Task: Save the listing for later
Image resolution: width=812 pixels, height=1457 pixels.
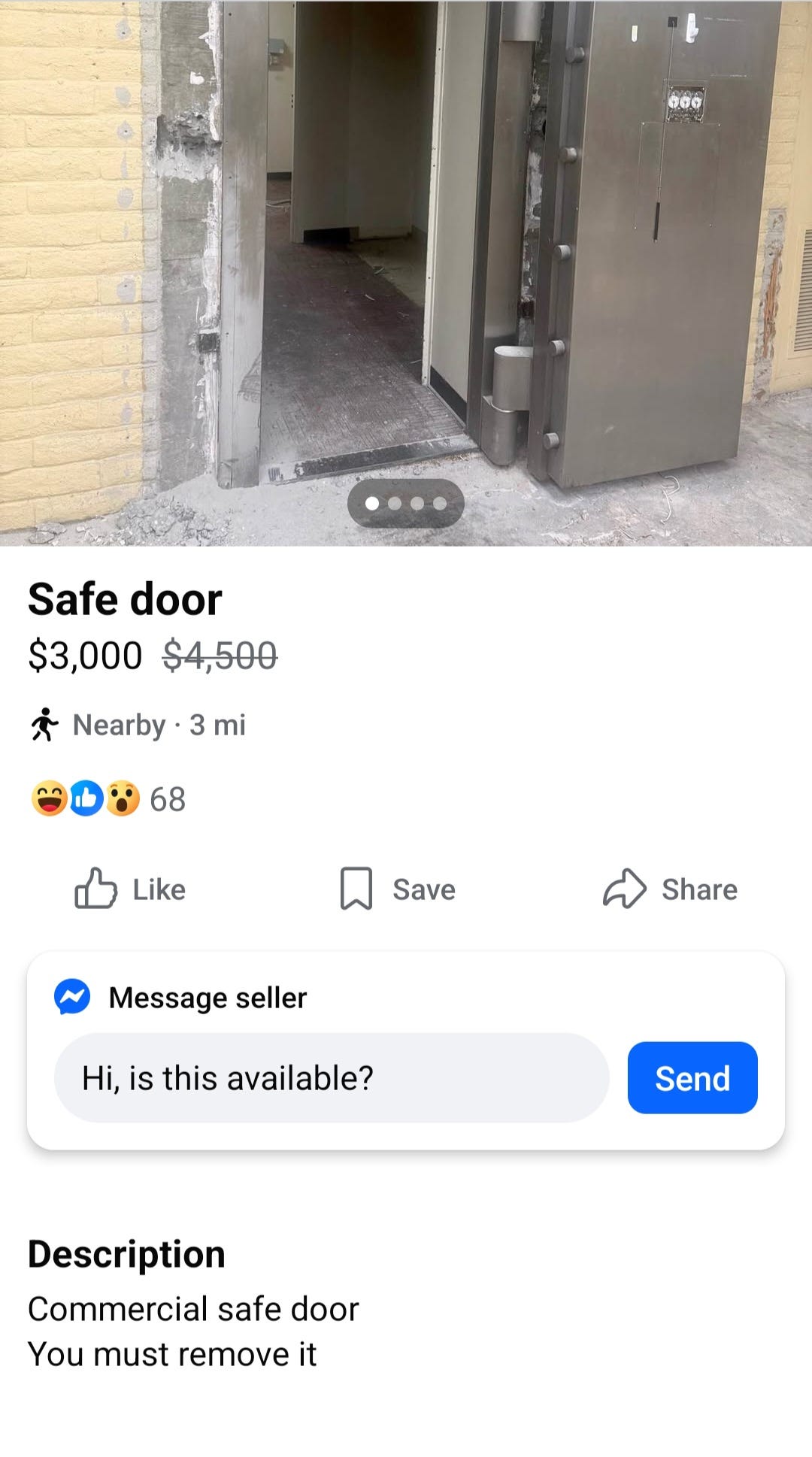Action: [398, 889]
